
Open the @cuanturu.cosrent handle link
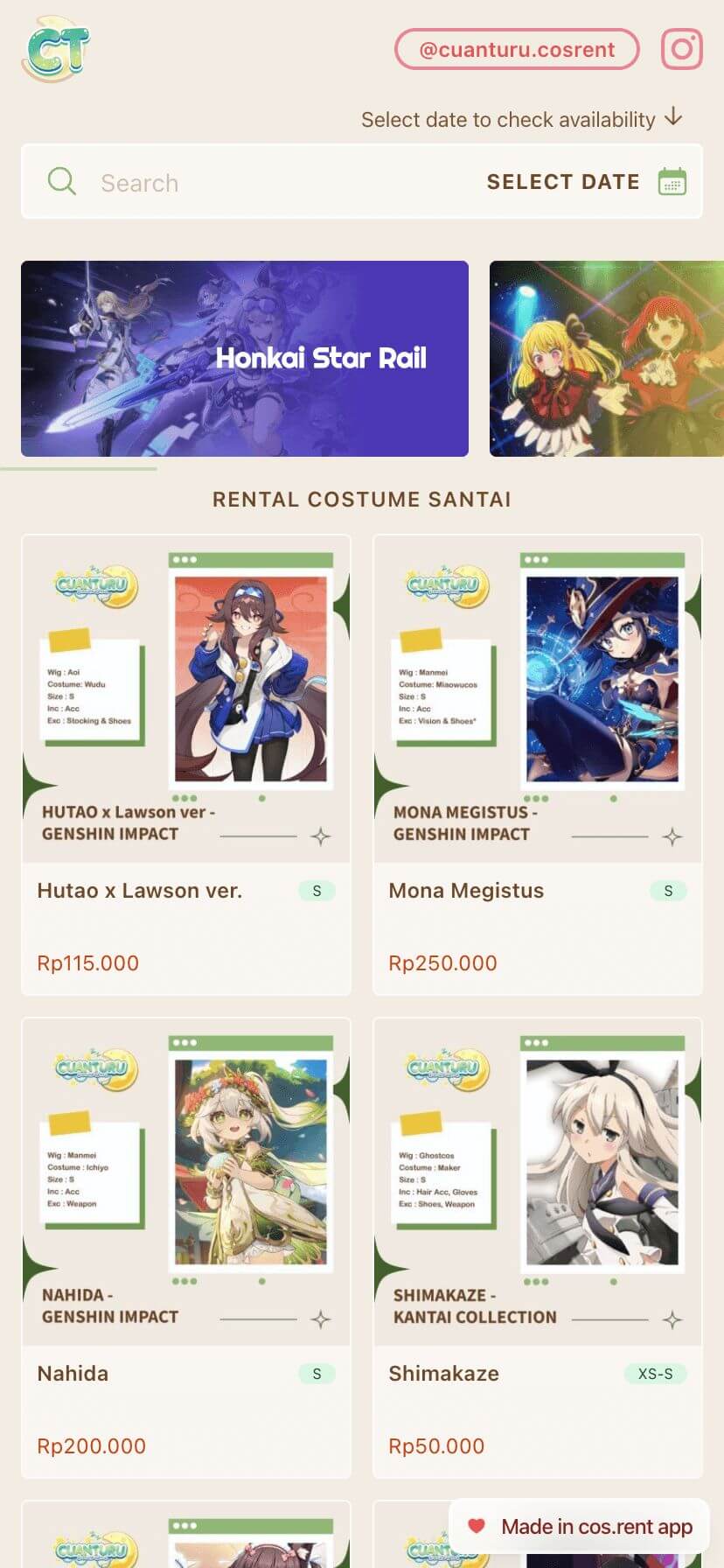coord(517,50)
